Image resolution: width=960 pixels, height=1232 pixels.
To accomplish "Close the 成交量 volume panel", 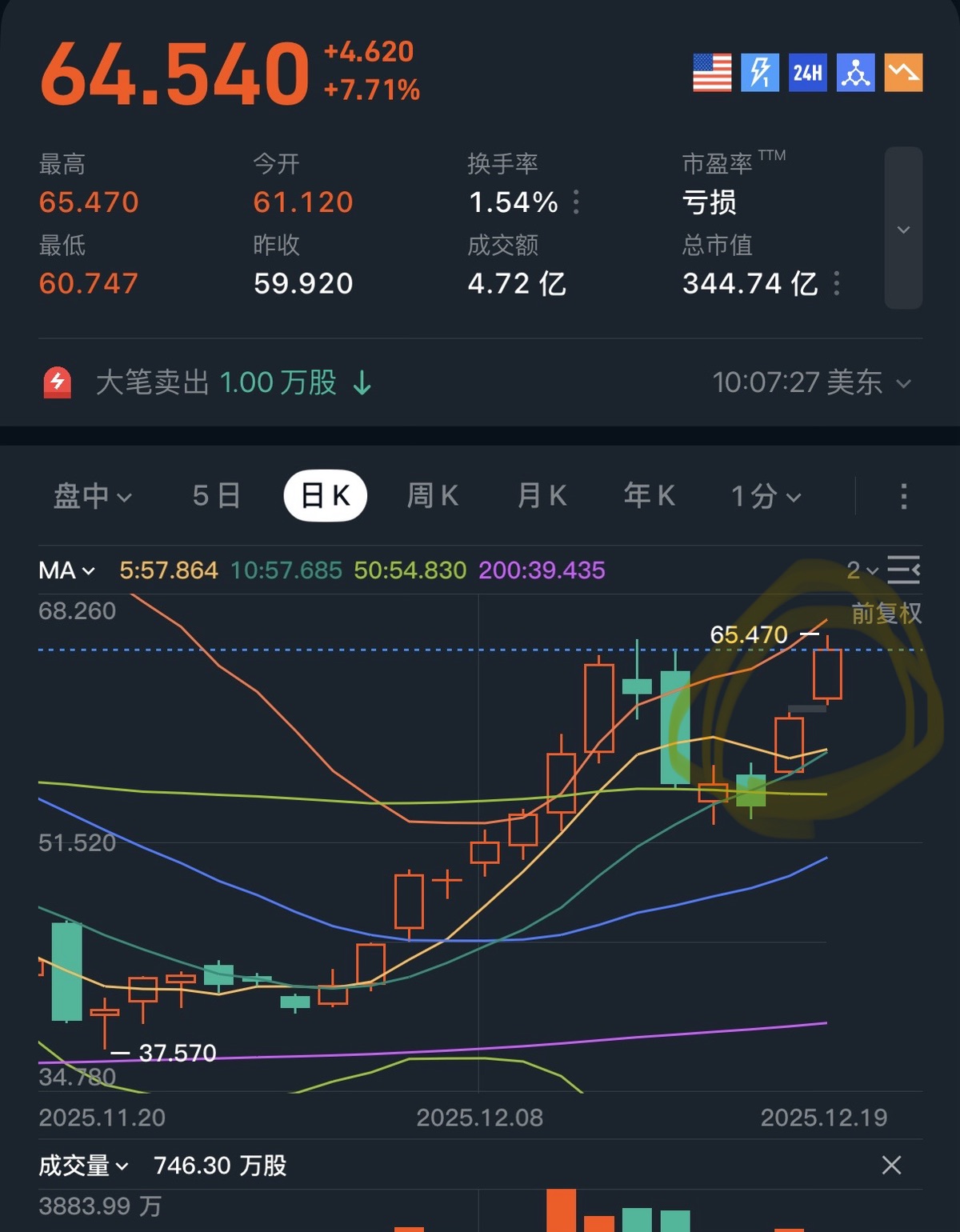I will 891,1165.
